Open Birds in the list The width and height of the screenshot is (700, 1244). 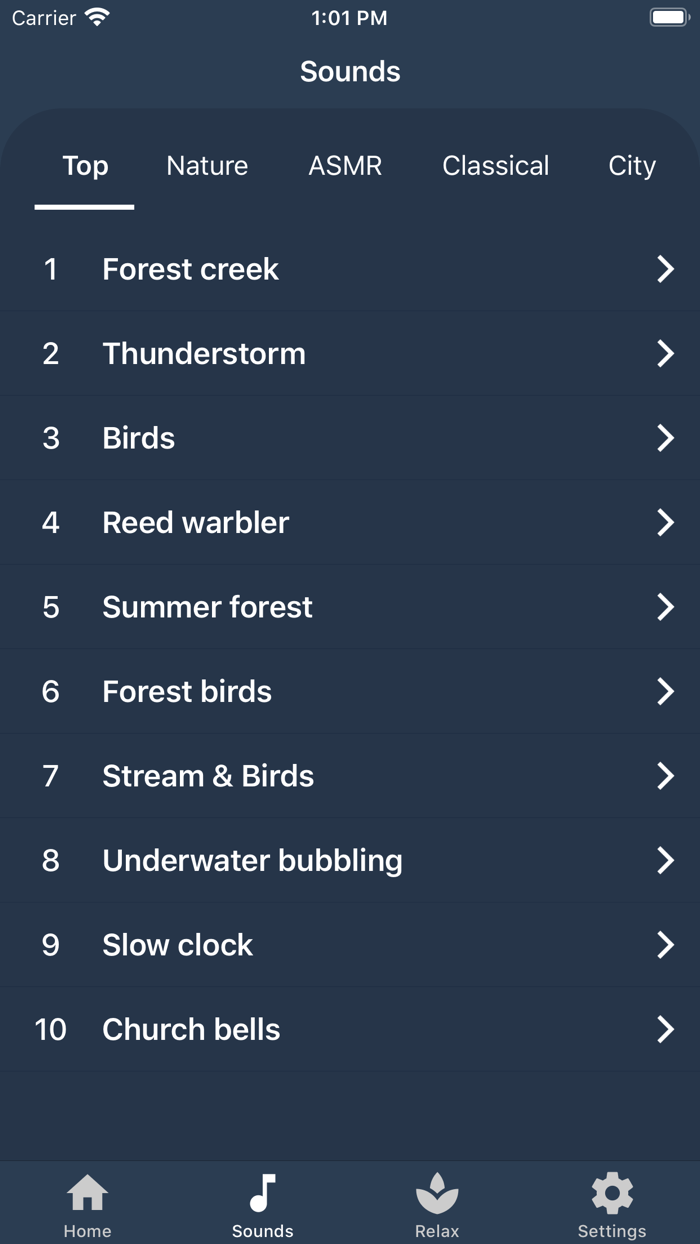[350, 438]
